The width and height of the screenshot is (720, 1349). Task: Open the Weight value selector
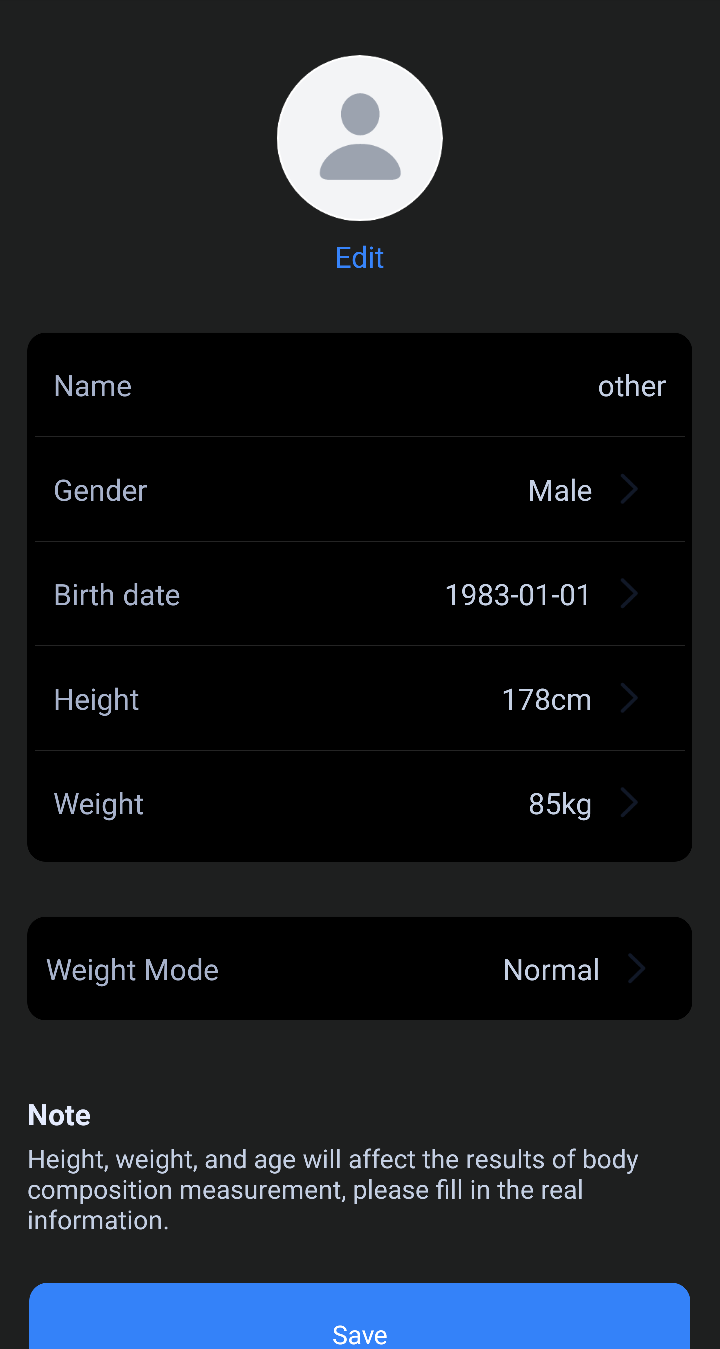(360, 802)
